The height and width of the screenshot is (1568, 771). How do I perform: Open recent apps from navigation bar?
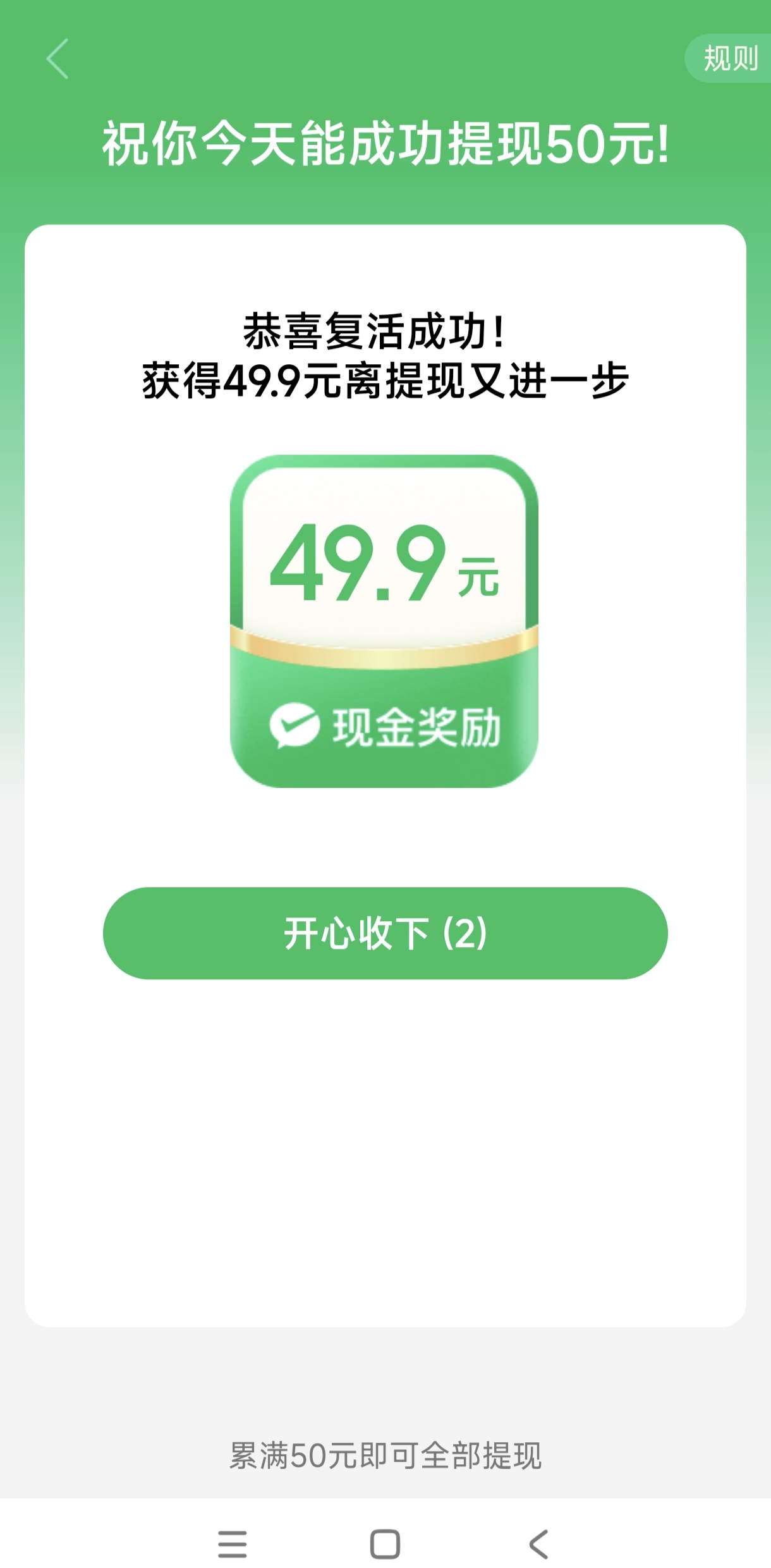pyautogui.click(x=232, y=1544)
